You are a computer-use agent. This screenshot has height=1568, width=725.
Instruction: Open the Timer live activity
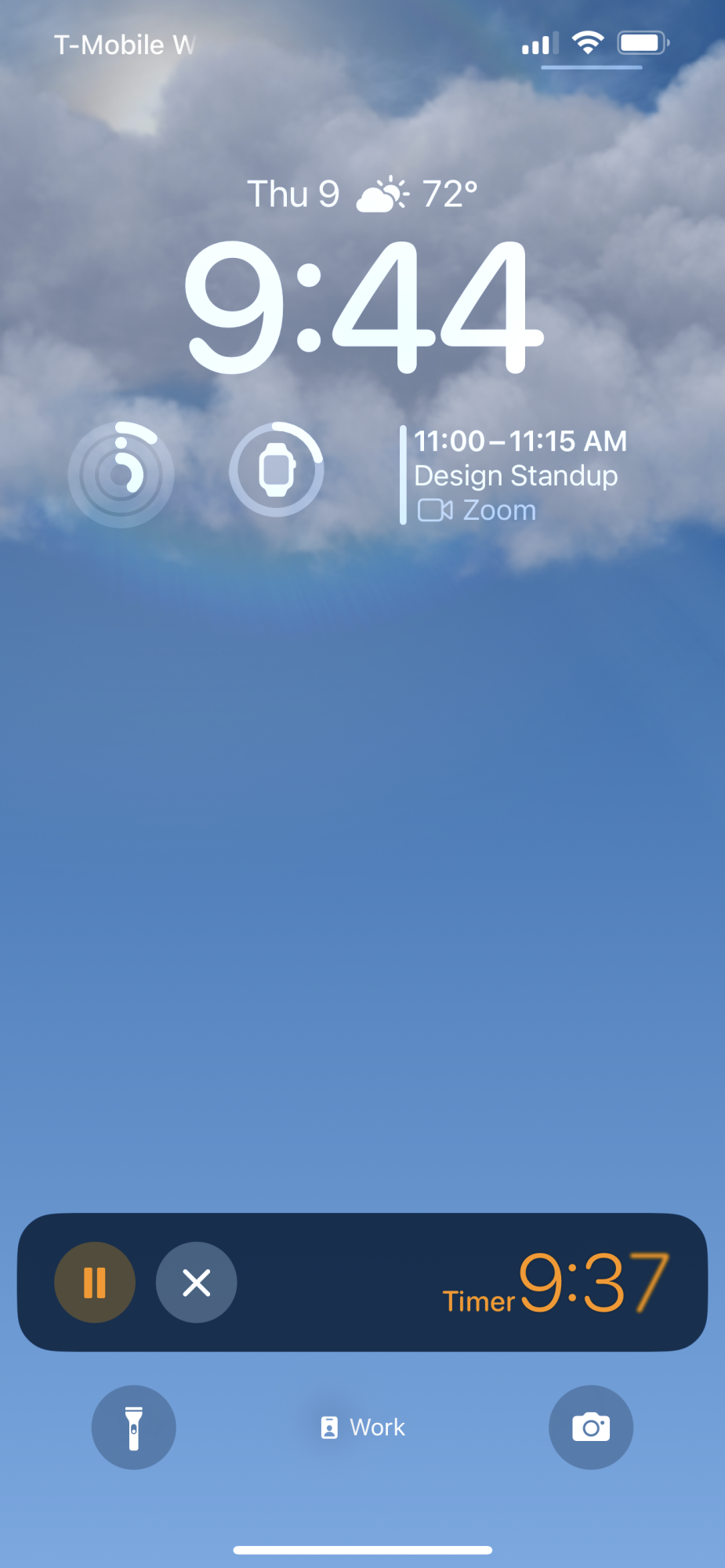pos(470,1283)
